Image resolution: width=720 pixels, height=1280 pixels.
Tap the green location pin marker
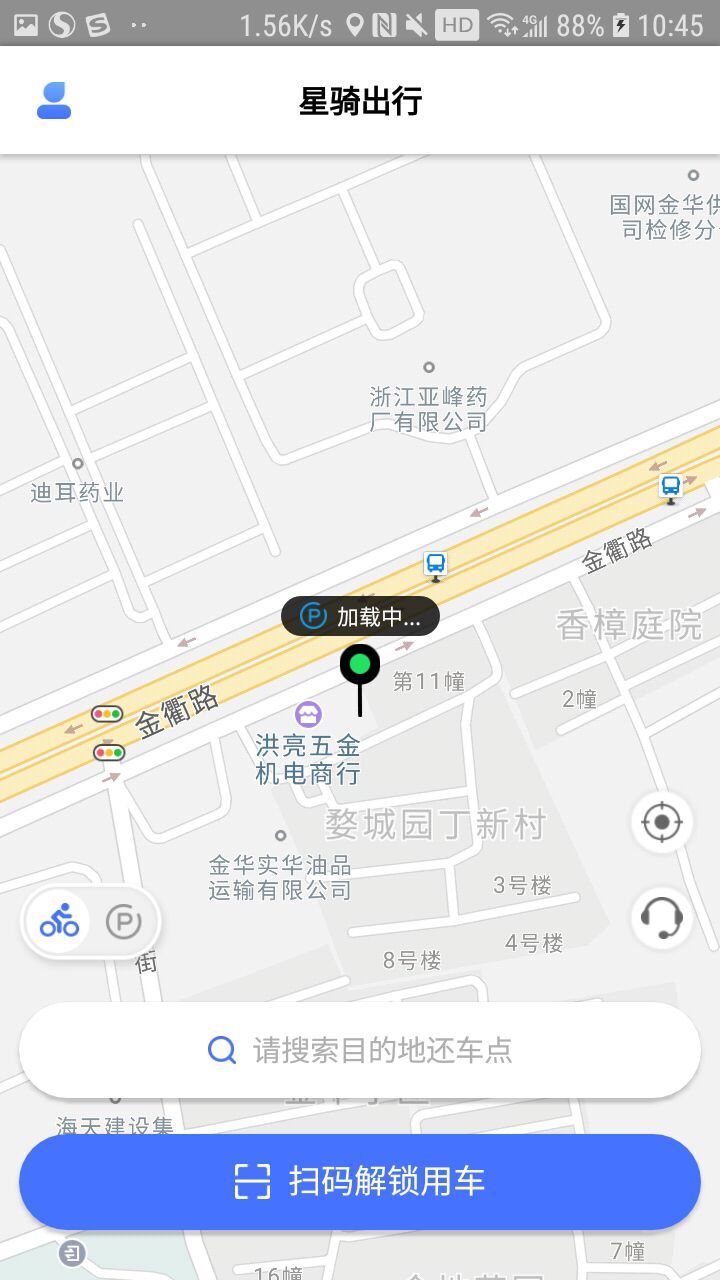[360, 663]
